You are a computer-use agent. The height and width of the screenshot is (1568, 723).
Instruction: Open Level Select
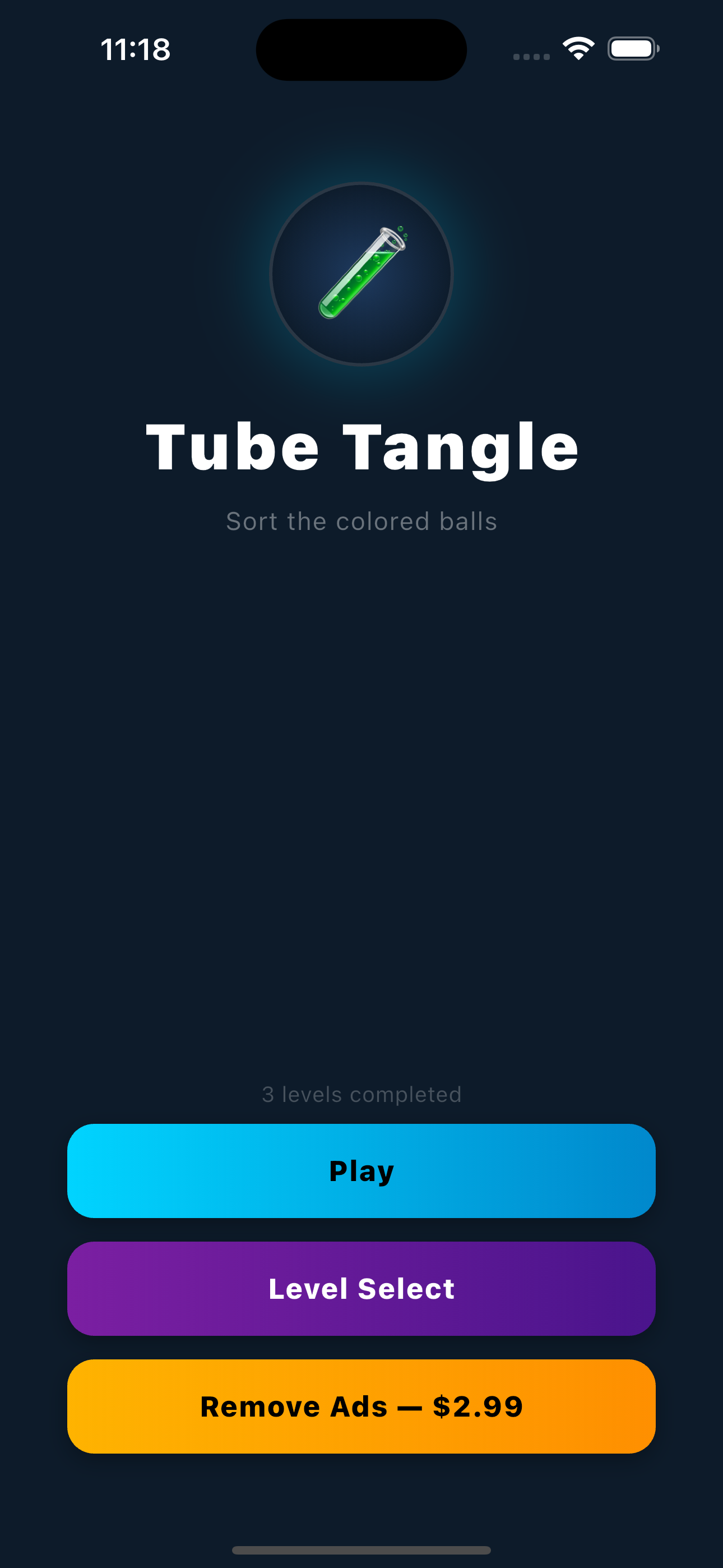[x=361, y=1288]
